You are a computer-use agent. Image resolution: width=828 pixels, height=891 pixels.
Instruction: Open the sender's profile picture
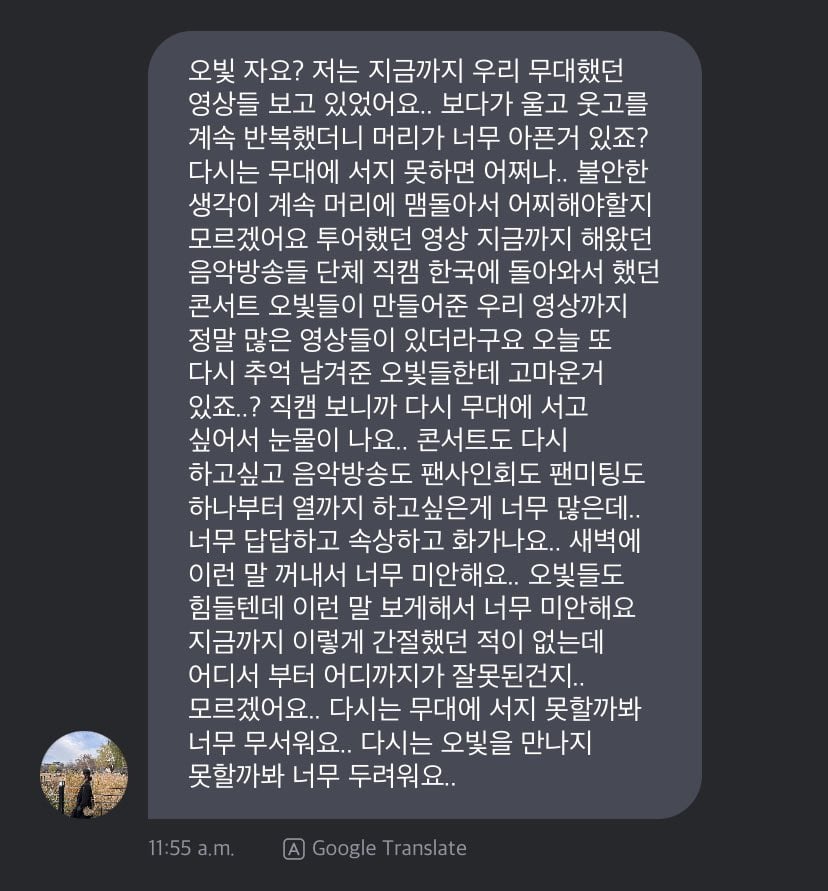point(83,775)
